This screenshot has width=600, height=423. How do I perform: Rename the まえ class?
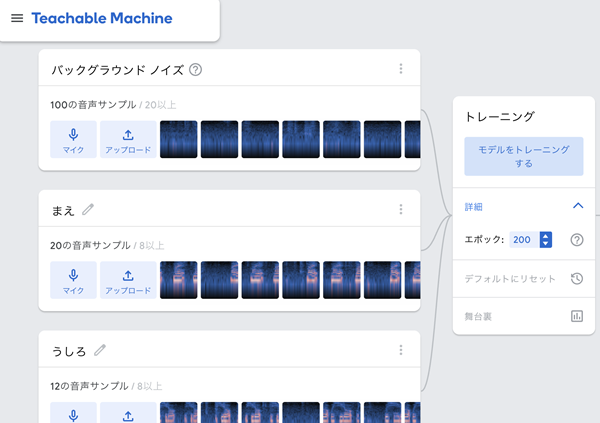[x=88, y=209]
